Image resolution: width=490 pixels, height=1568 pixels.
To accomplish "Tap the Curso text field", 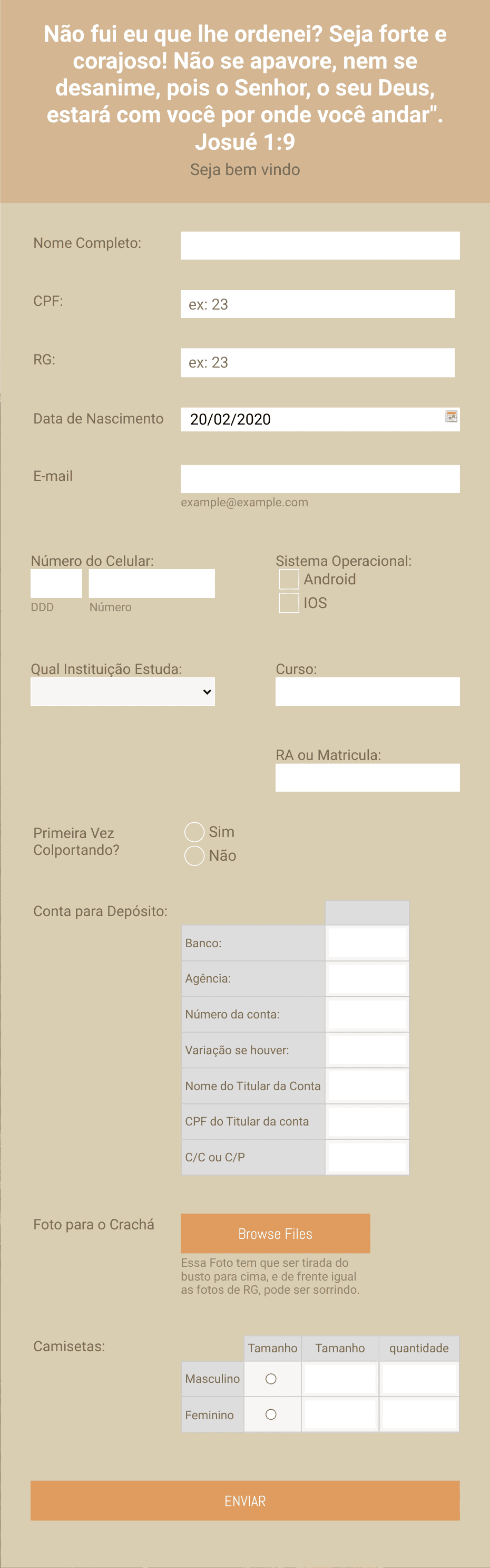I will click(x=367, y=691).
